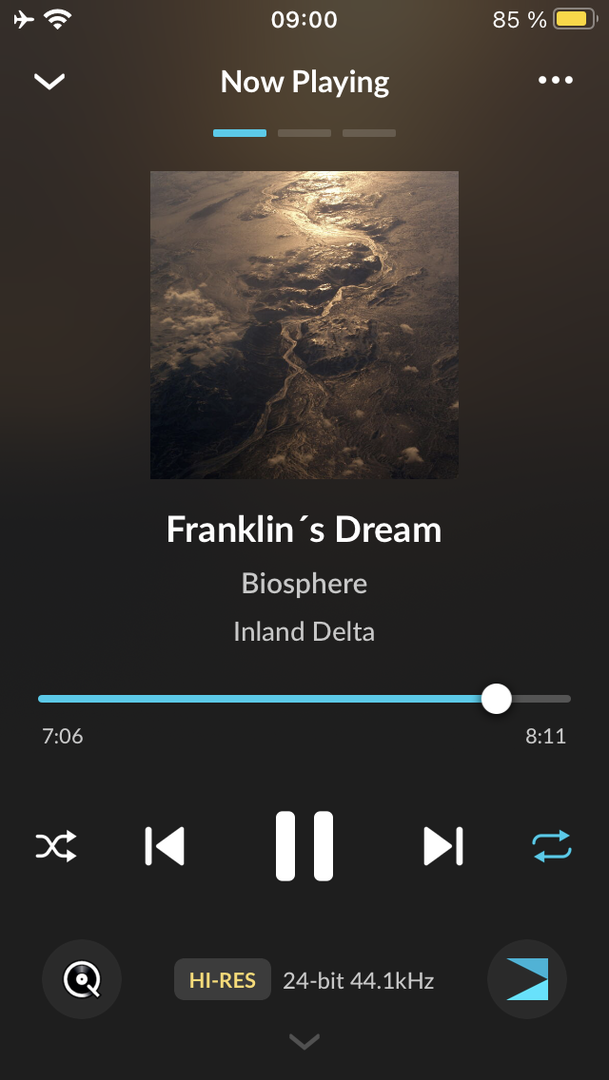Open the album Inland Delta
The height and width of the screenshot is (1080, 609).
pyautogui.click(x=304, y=632)
